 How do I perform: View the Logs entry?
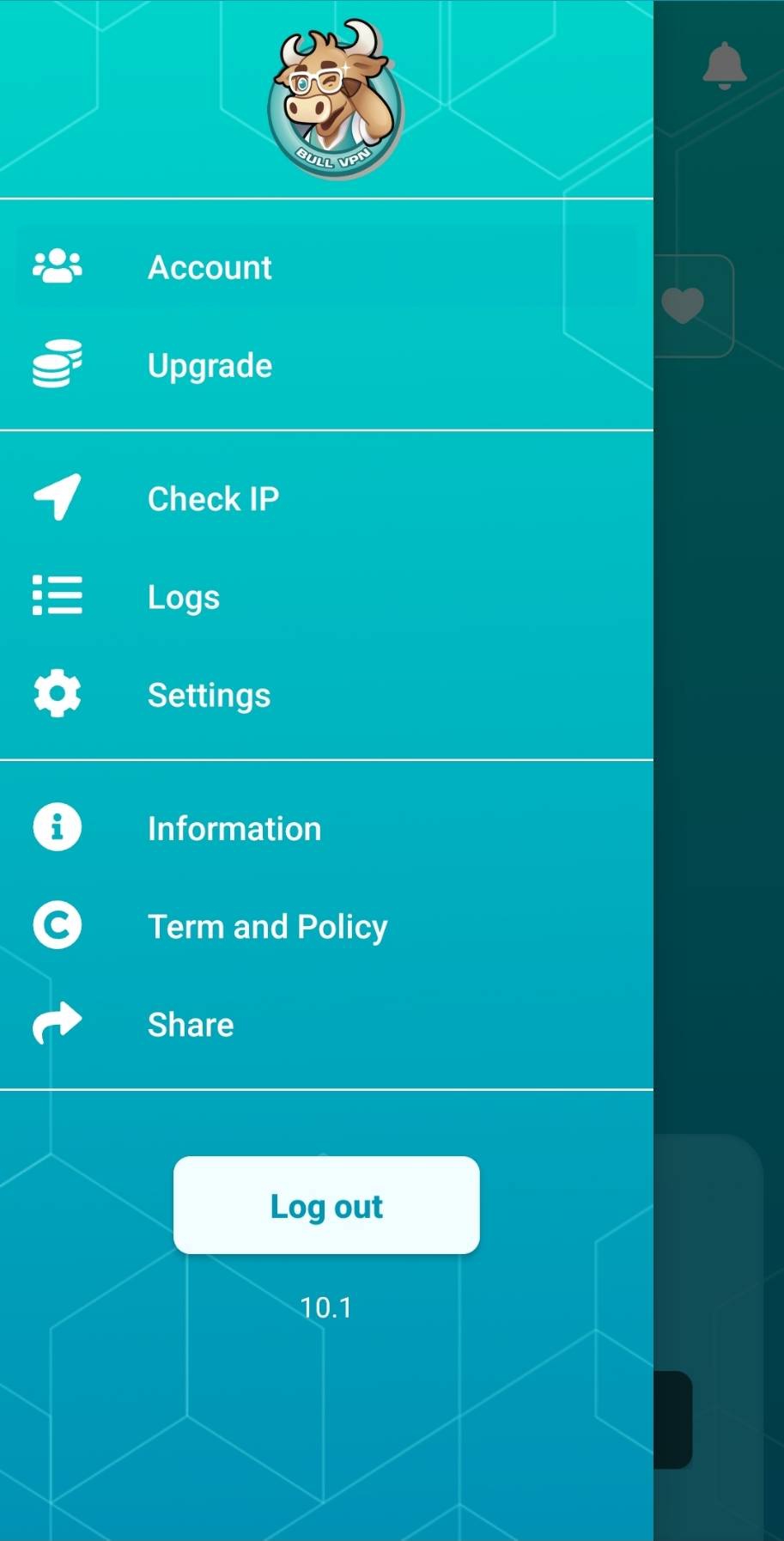184,597
